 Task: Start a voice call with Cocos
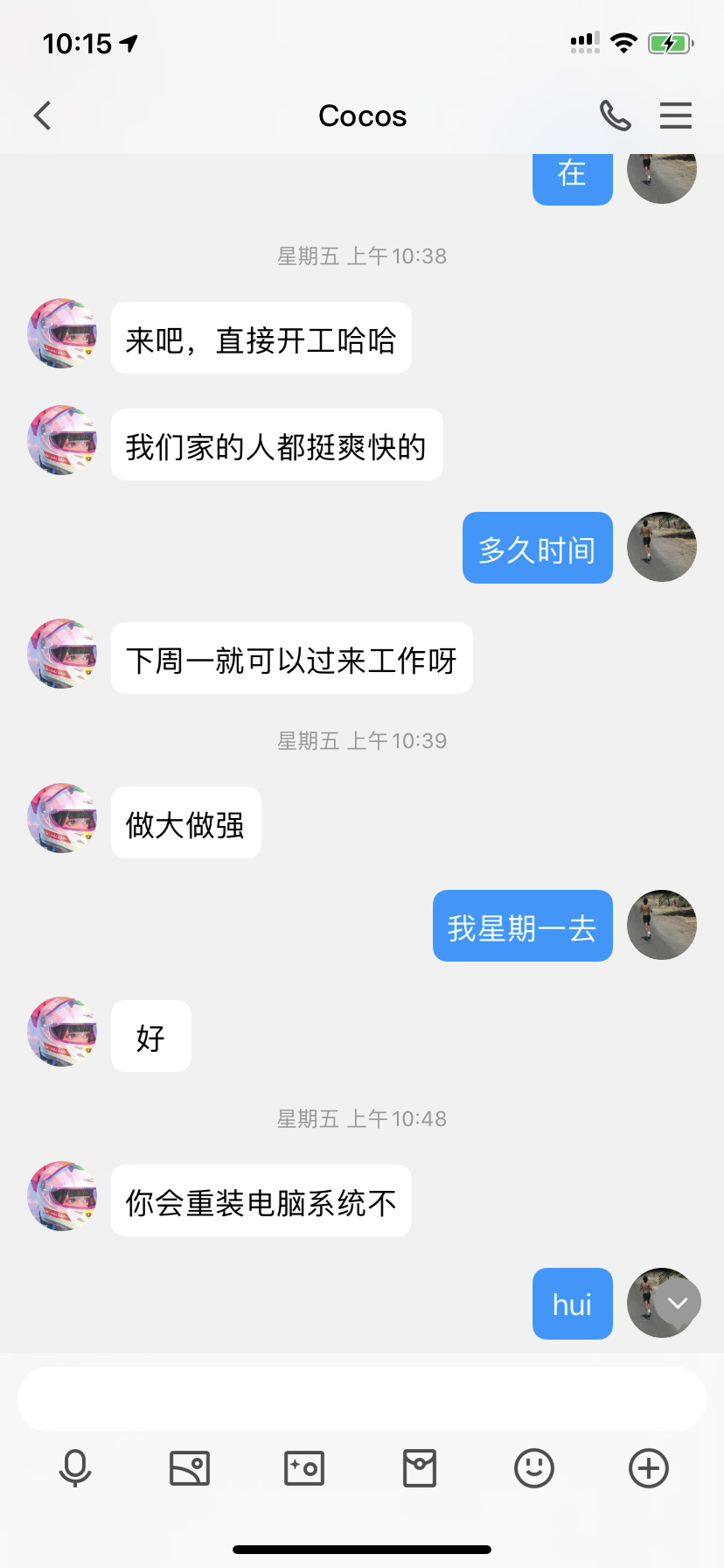[615, 115]
